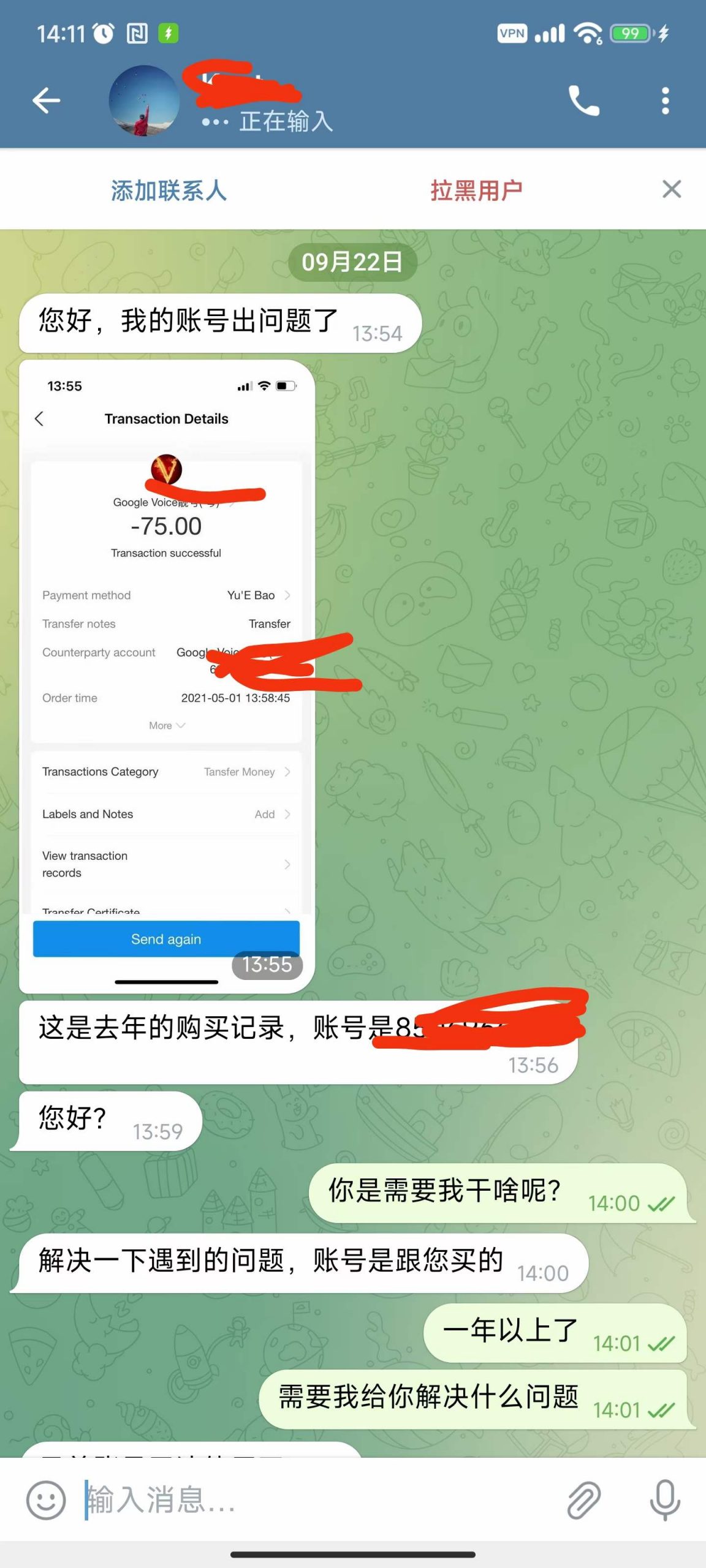This screenshot has height=1568, width=706.
Task: Open the emoji picker
Action: [46, 1500]
